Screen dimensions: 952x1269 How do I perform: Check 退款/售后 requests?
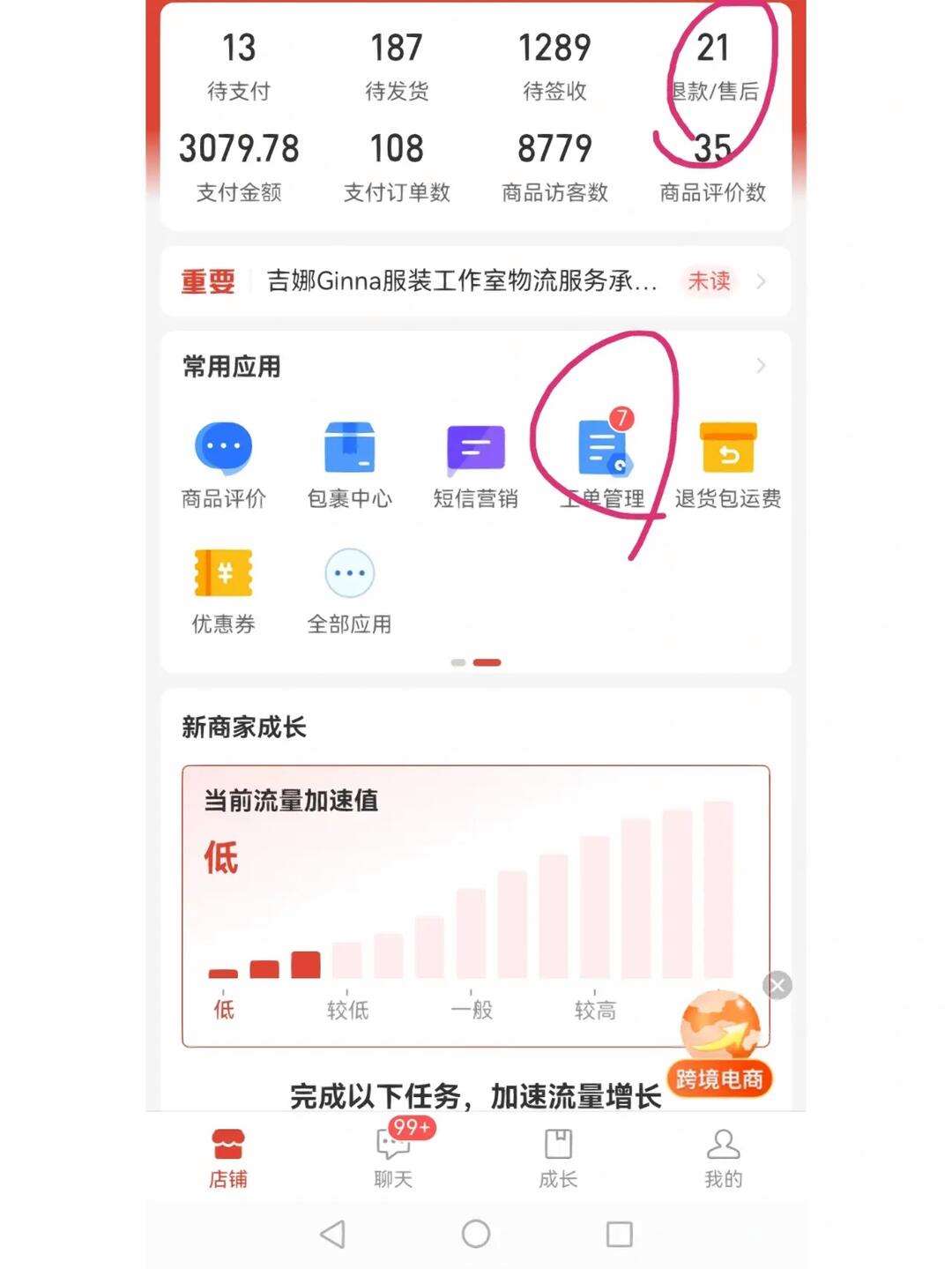(x=713, y=65)
